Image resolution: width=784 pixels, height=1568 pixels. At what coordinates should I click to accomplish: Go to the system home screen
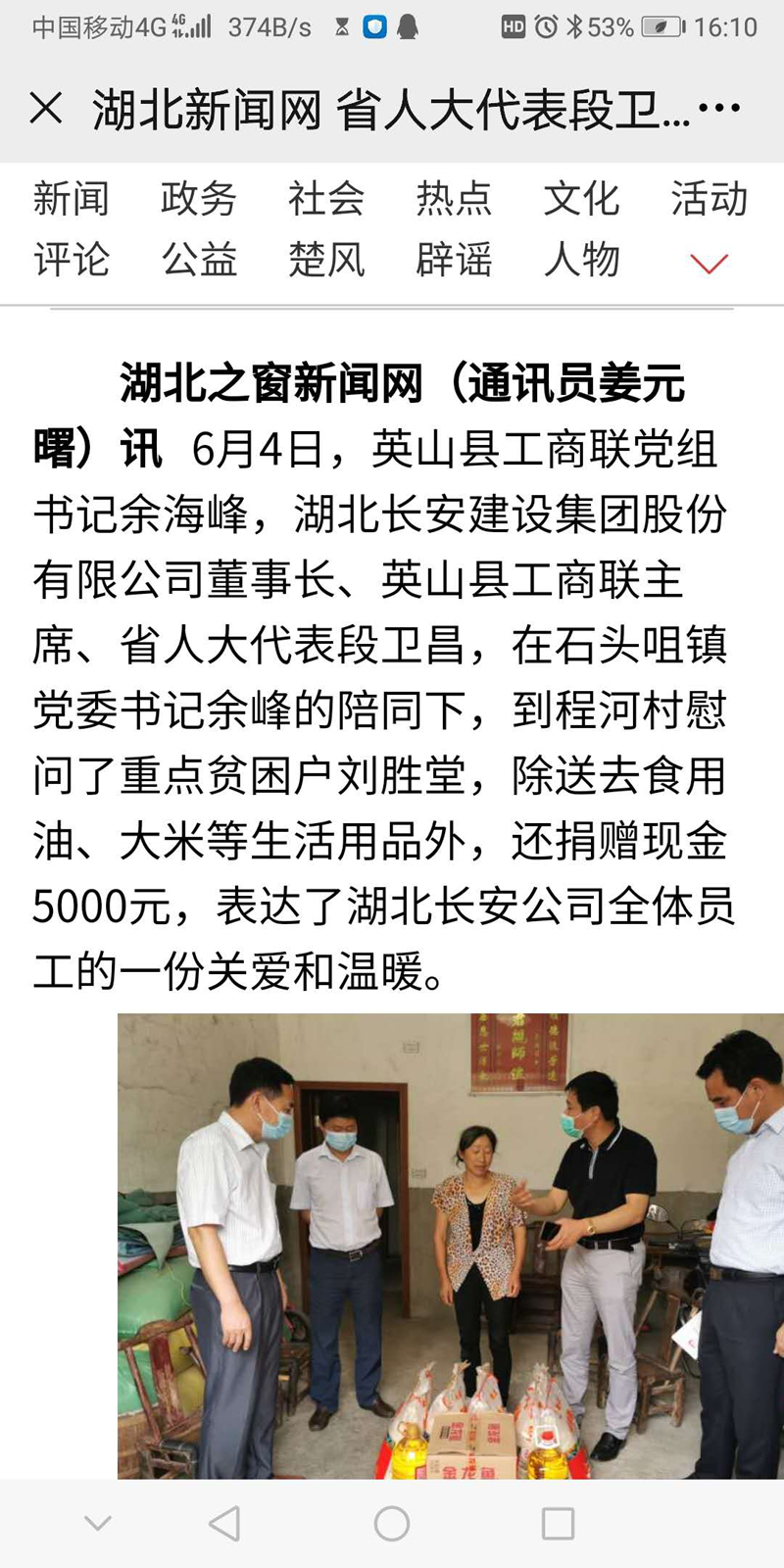click(x=392, y=1523)
